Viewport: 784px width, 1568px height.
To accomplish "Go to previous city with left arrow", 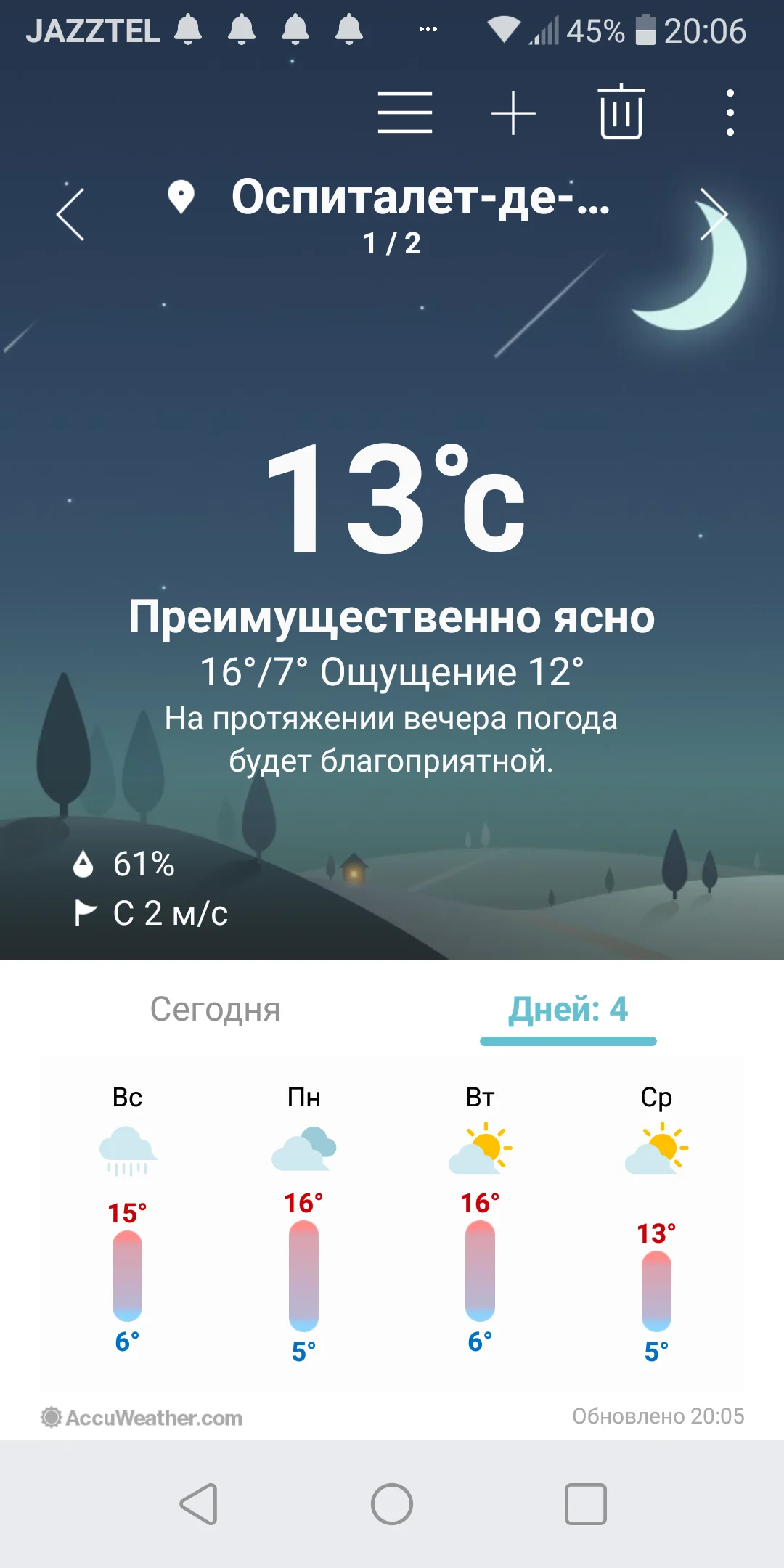I will click(x=68, y=214).
